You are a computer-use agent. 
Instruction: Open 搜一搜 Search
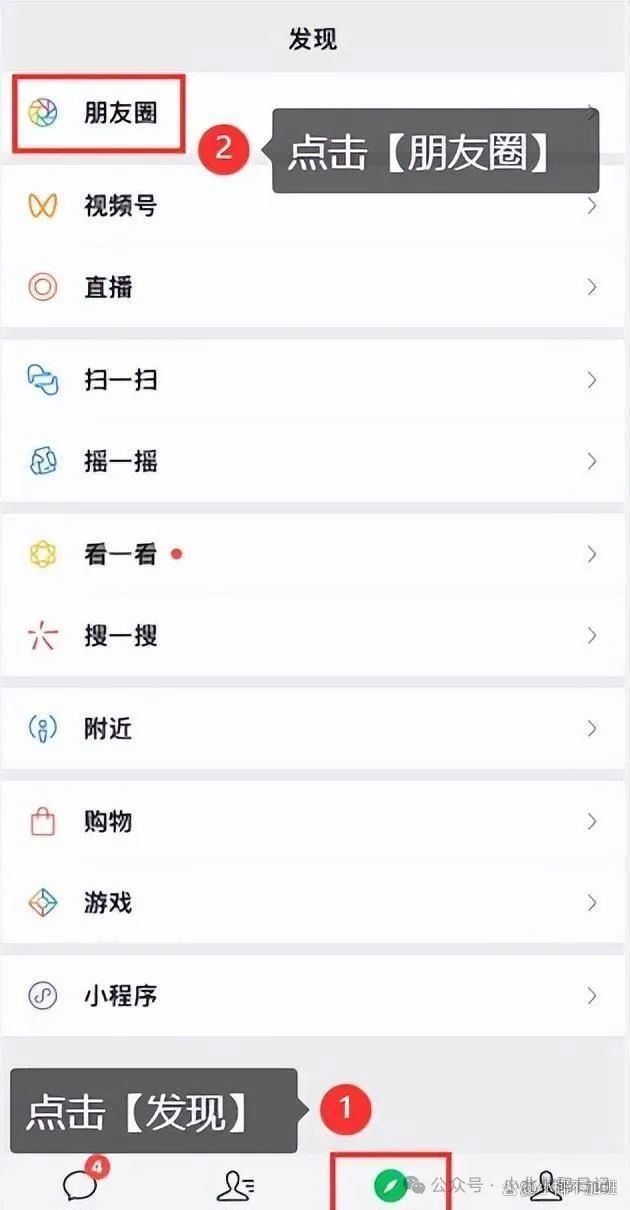[120, 636]
